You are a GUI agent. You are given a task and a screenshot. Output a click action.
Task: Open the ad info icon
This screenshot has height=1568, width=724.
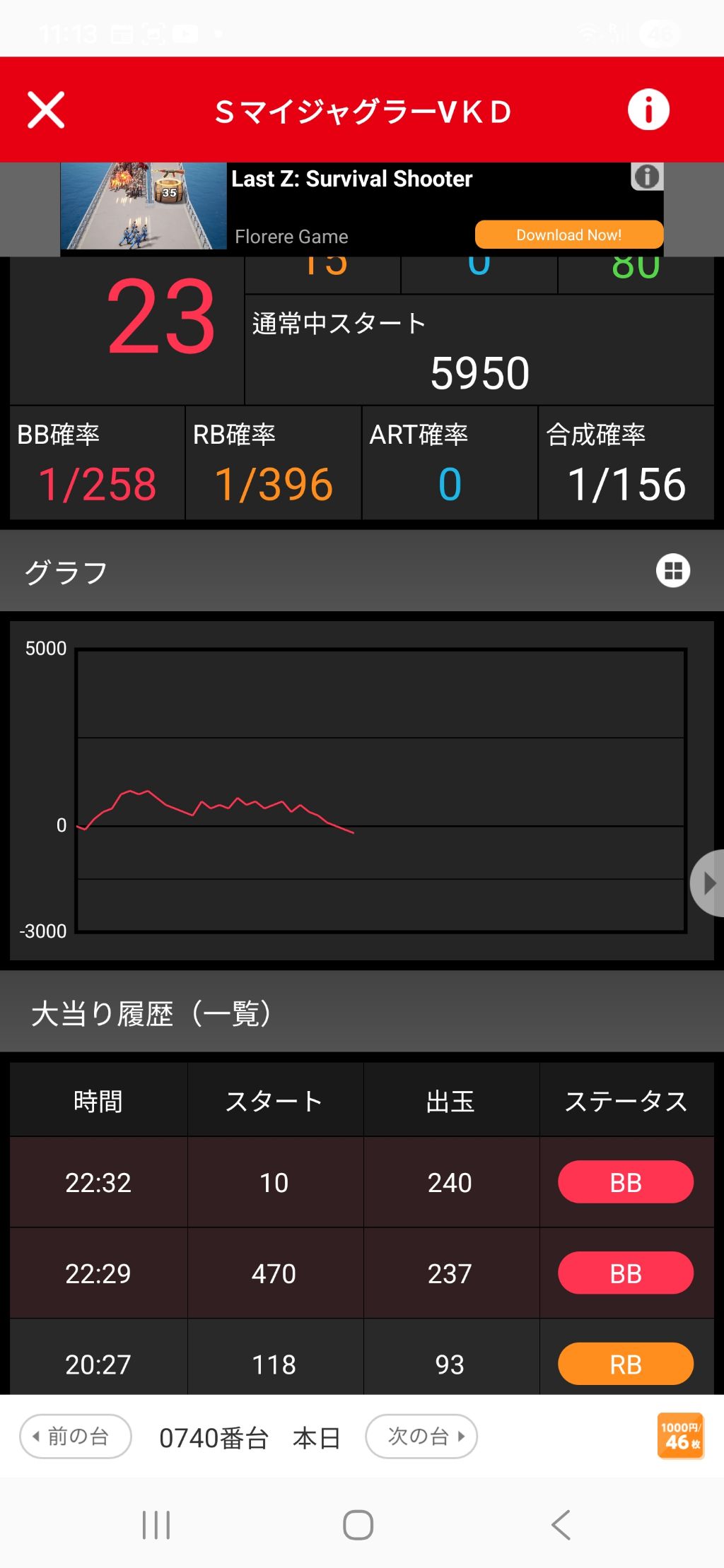click(x=647, y=177)
